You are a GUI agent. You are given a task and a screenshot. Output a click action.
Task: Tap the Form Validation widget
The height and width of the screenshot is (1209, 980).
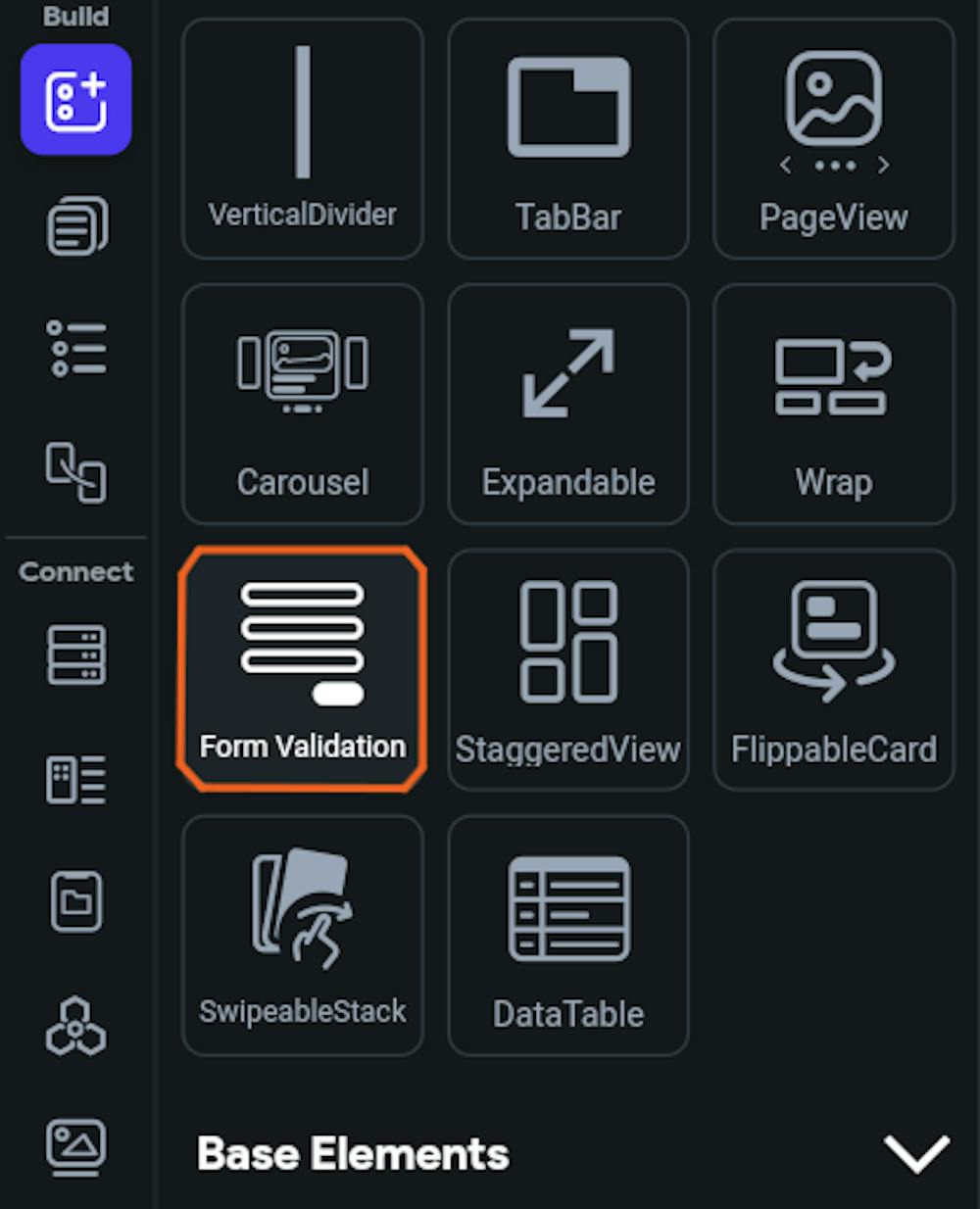click(x=302, y=669)
